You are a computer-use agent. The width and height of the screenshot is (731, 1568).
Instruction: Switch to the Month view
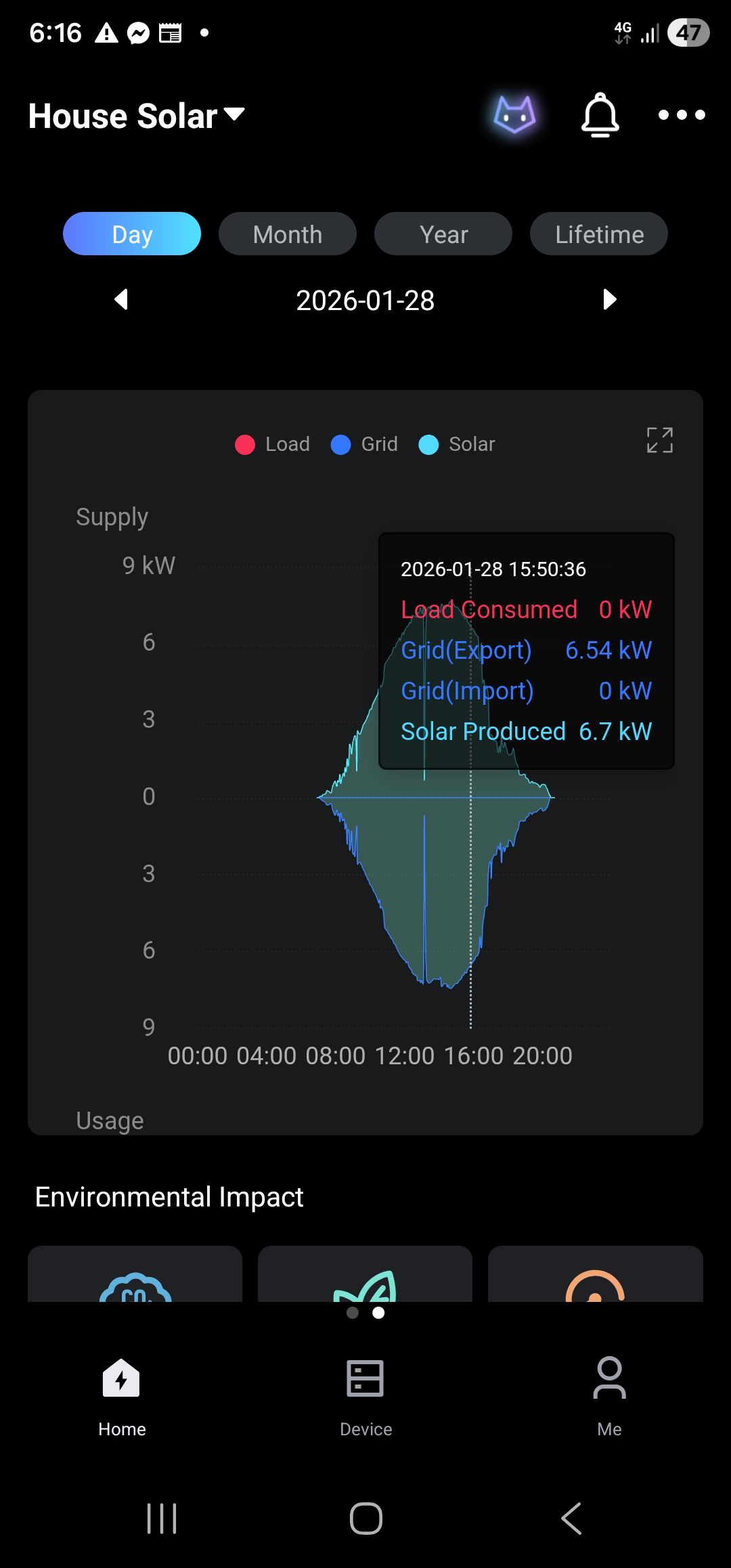288,234
